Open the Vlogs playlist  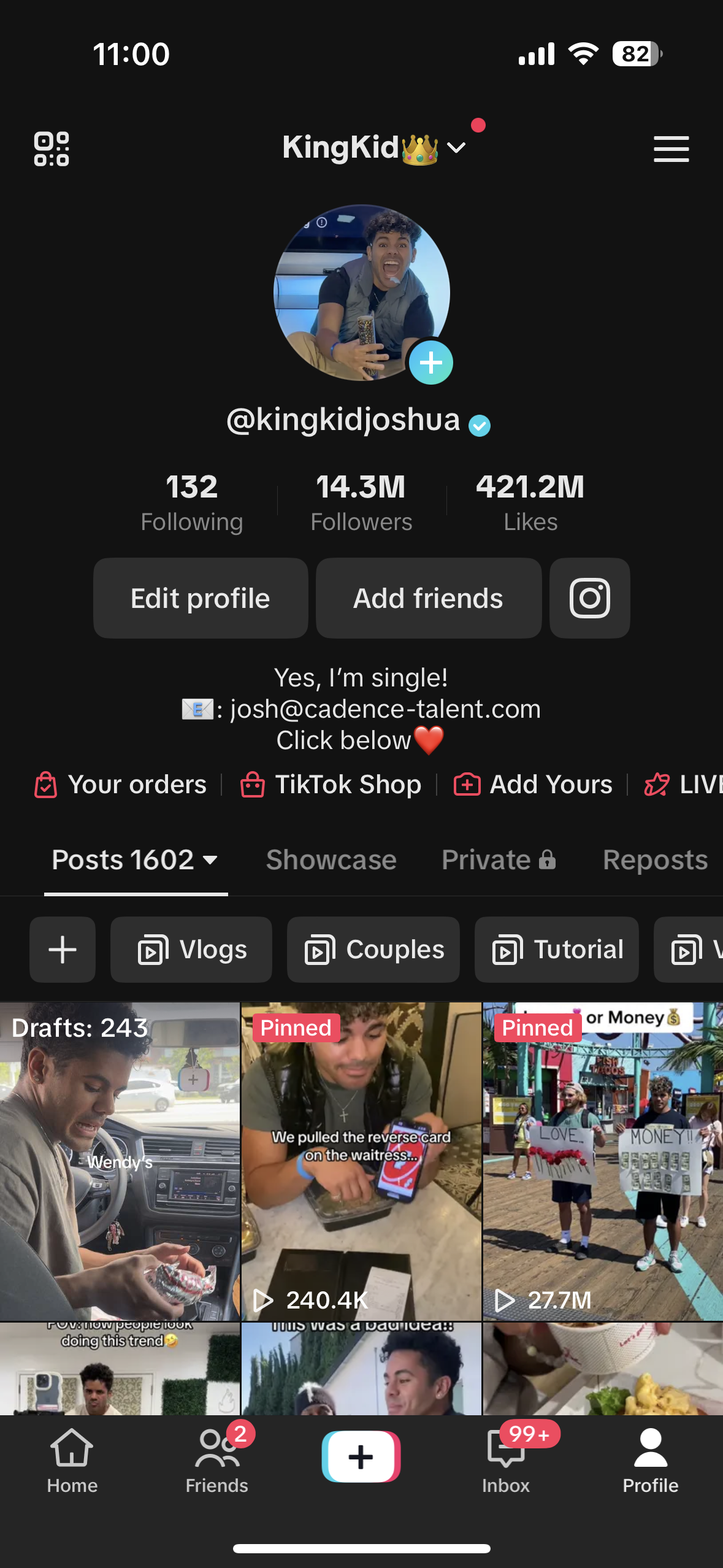point(191,950)
